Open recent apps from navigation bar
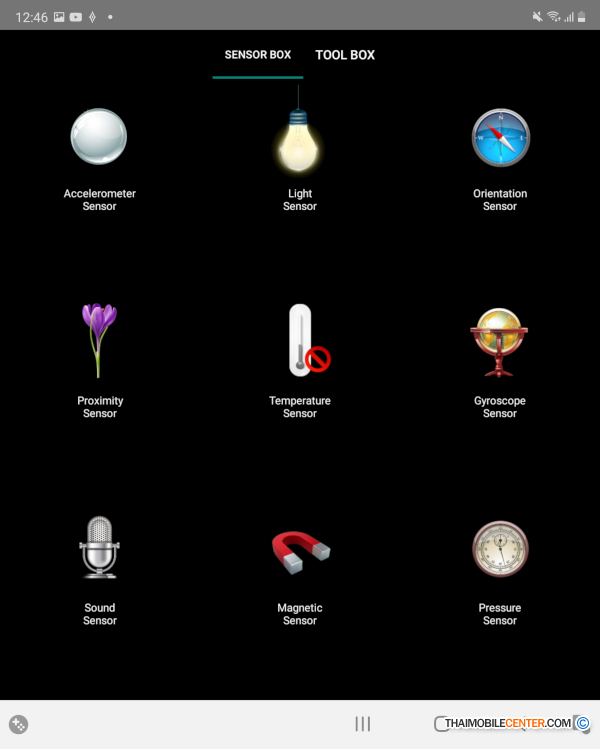Image resolution: width=600 pixels, height=749 pixels. click(363, 724)
